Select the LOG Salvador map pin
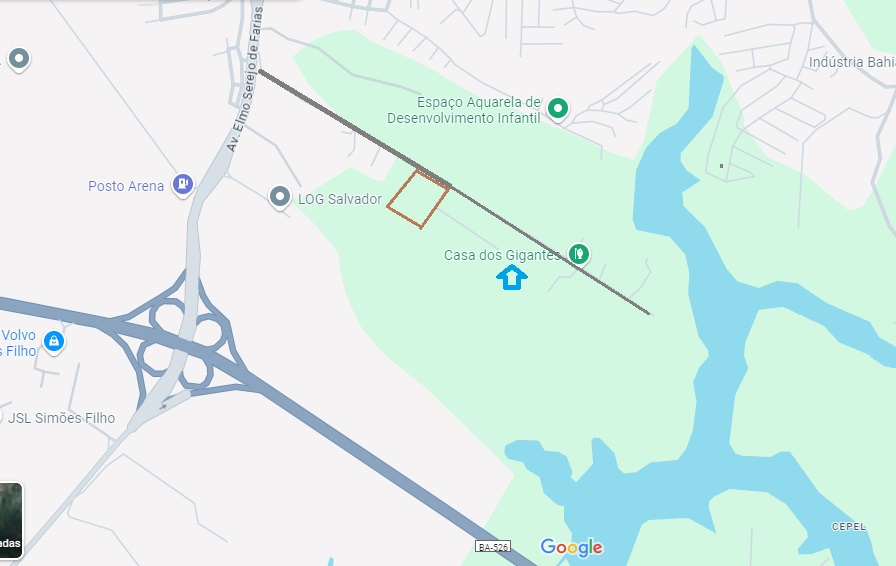The image size is (896, 566). tap(281, 197)
